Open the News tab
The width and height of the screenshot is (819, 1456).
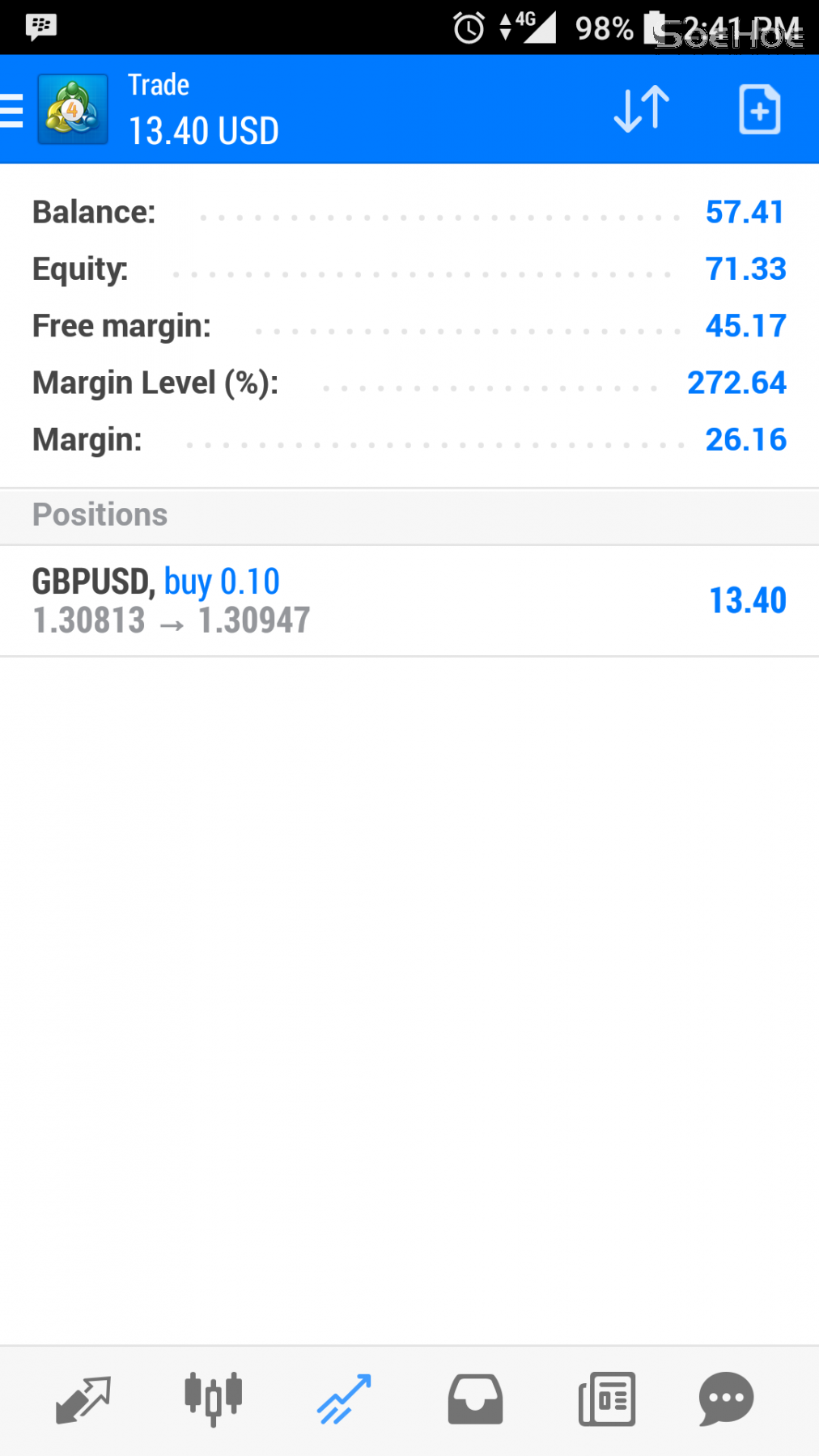click(x=606, y=1399)
